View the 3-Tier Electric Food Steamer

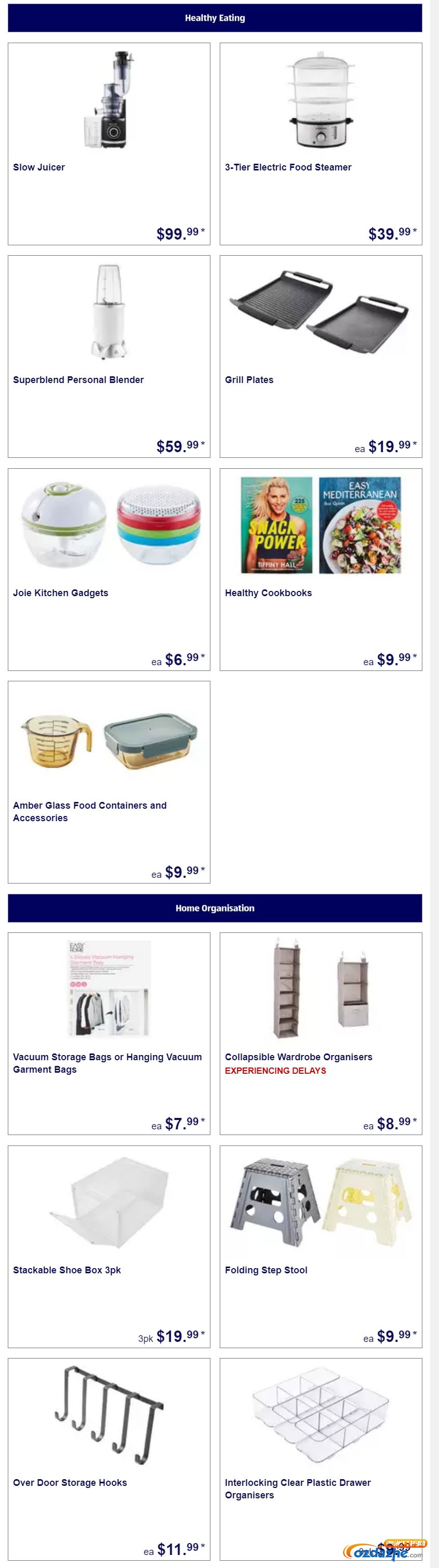tap(320, 143)
